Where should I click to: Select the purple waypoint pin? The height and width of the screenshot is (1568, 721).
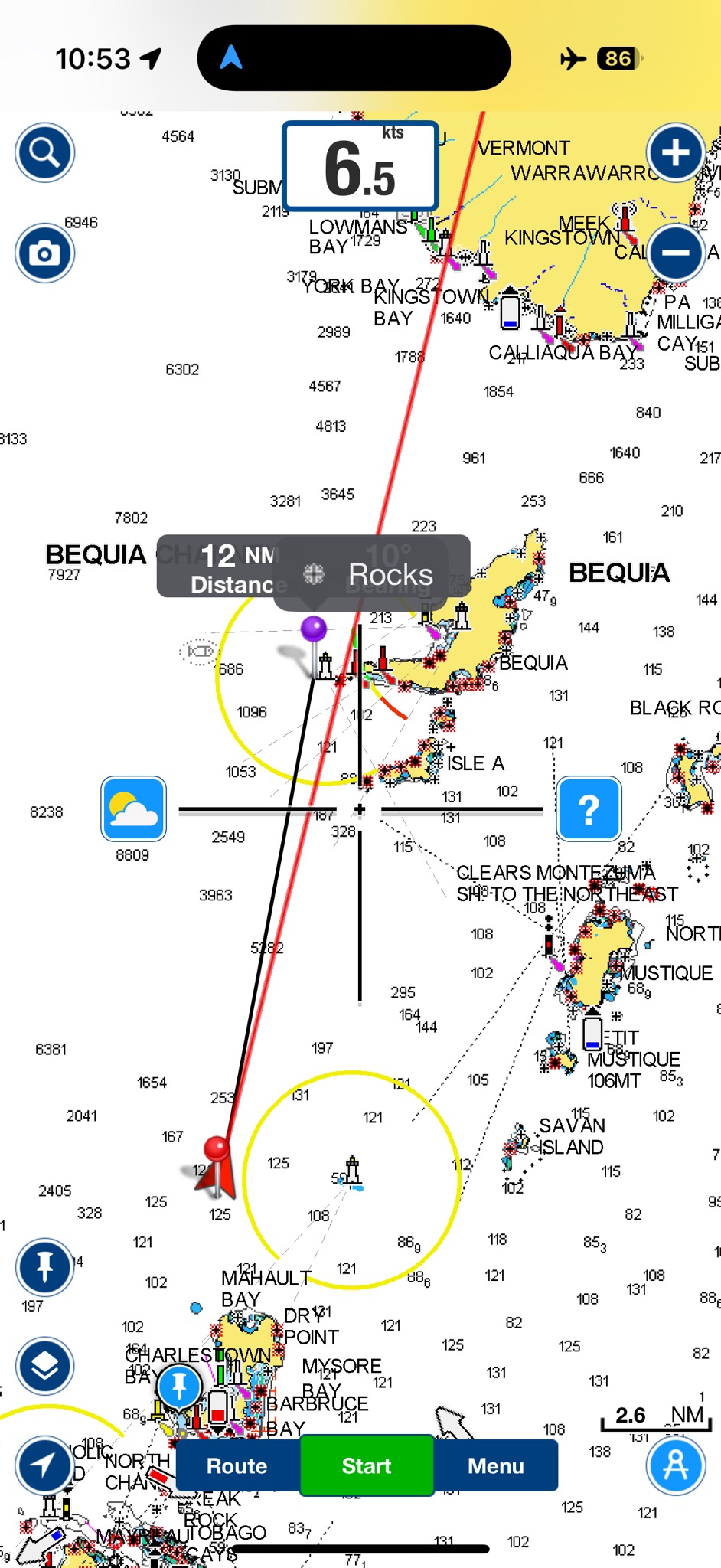pos(314,629)
